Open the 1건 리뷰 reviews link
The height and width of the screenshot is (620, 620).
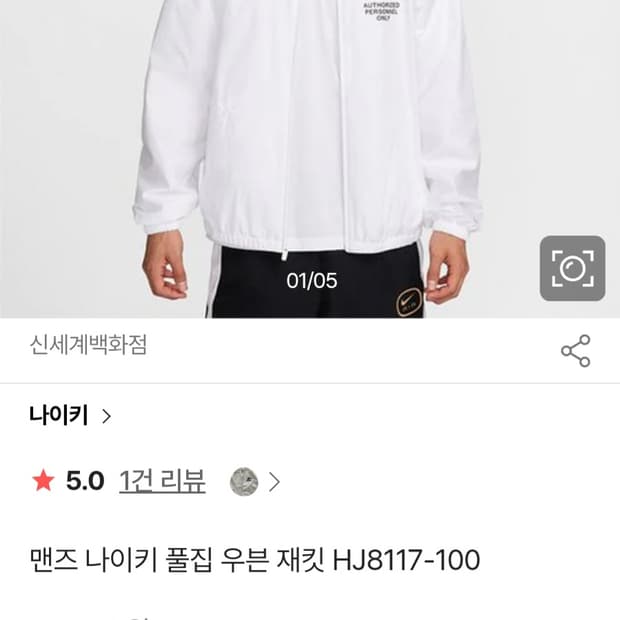162,481
